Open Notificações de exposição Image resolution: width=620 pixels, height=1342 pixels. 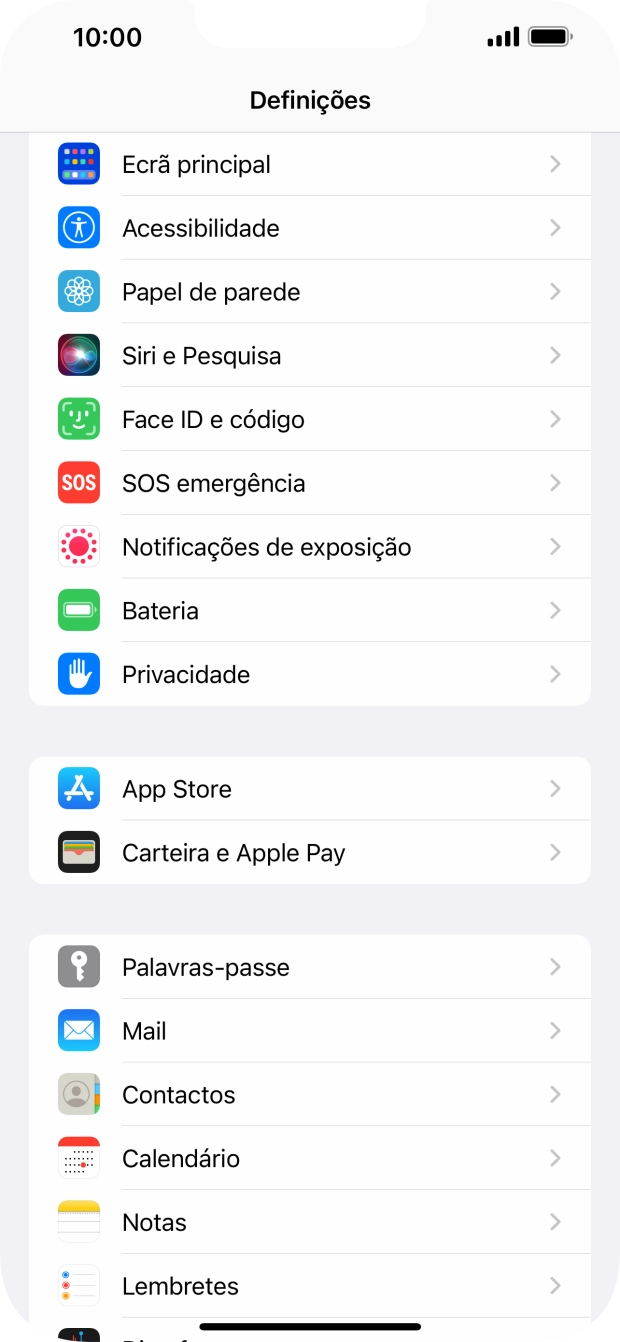(x=310, y=547)
